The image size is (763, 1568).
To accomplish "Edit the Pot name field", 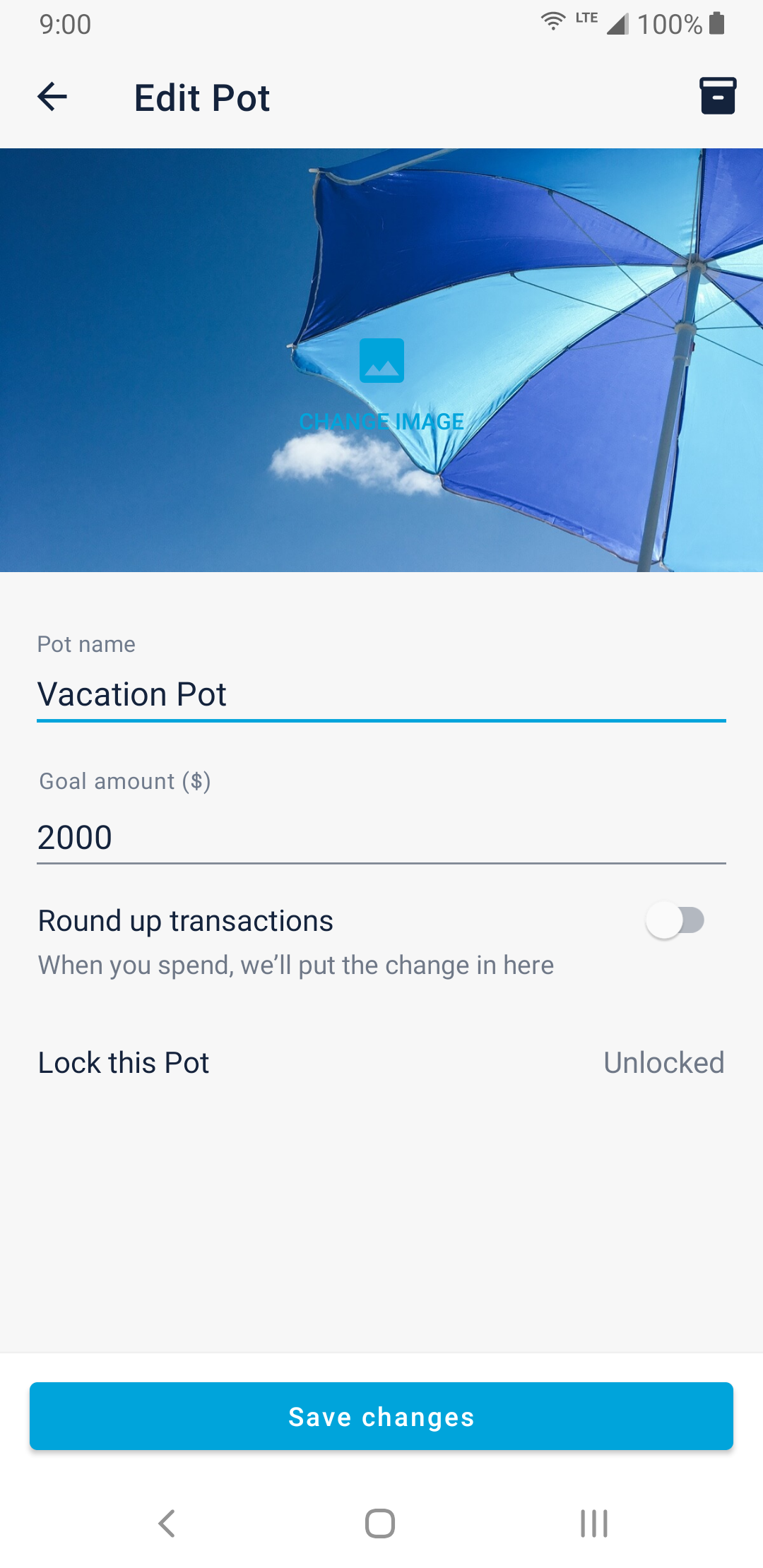I will (381, 694).
